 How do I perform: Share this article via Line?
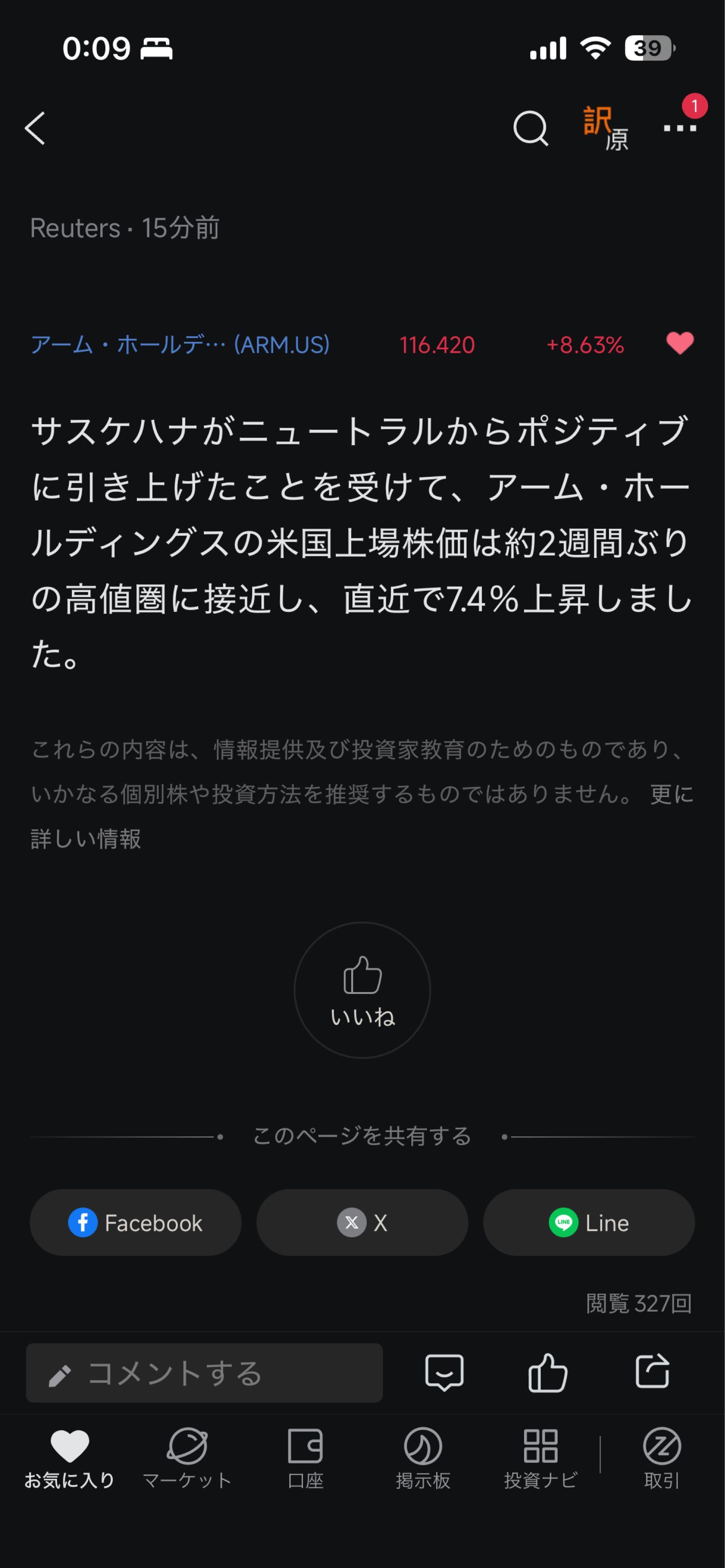pyautogui.click(x=589, y=1223)
